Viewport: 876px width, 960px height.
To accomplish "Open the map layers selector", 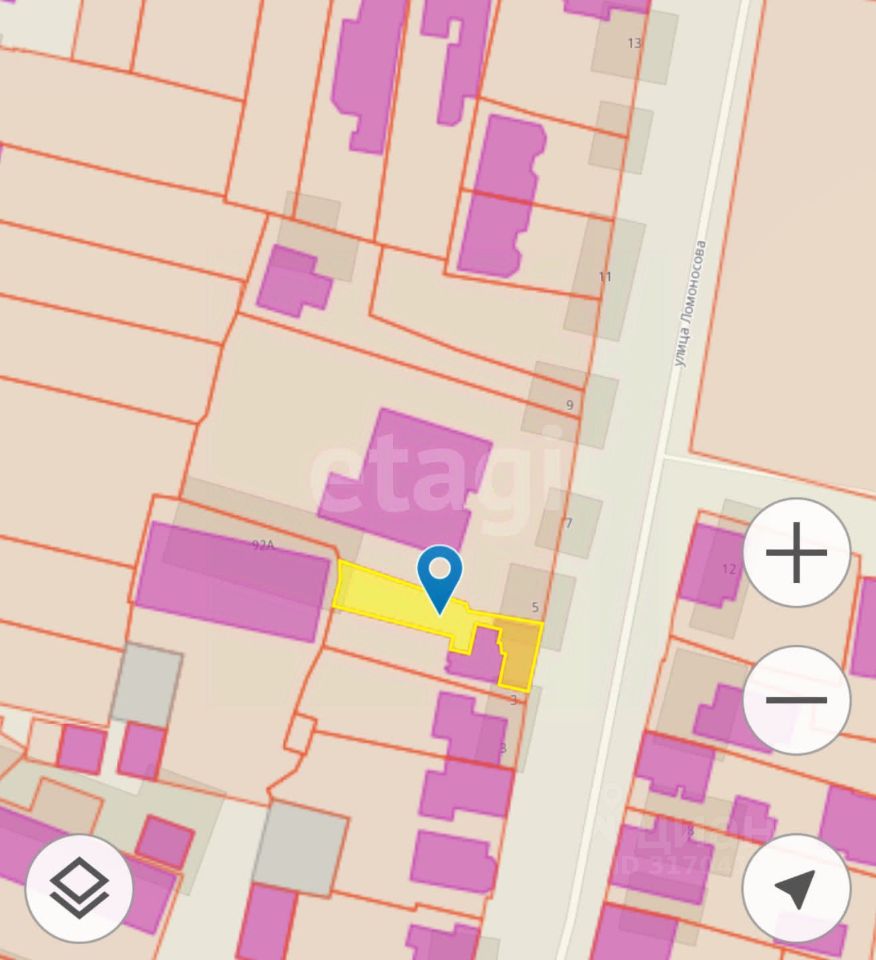I will click(79, 887).
